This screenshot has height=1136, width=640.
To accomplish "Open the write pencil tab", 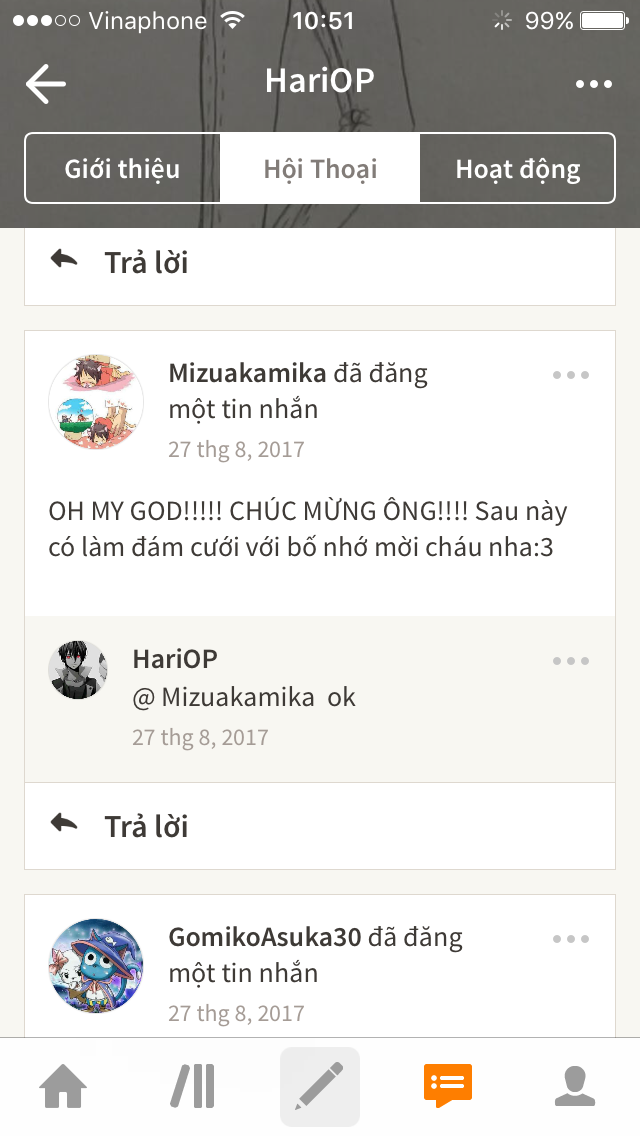I will tap(320, 1086).
